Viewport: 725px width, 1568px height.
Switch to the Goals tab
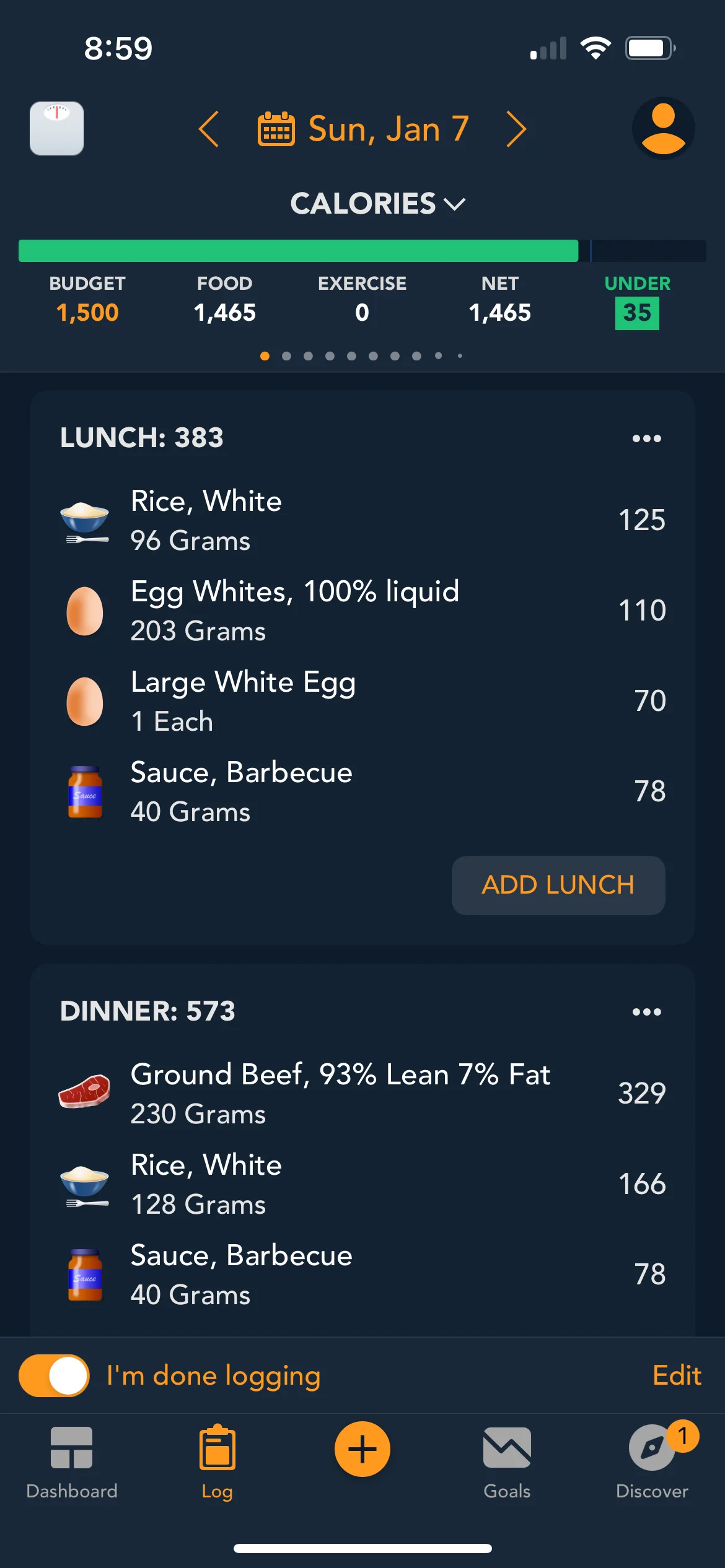[507, 1462]
